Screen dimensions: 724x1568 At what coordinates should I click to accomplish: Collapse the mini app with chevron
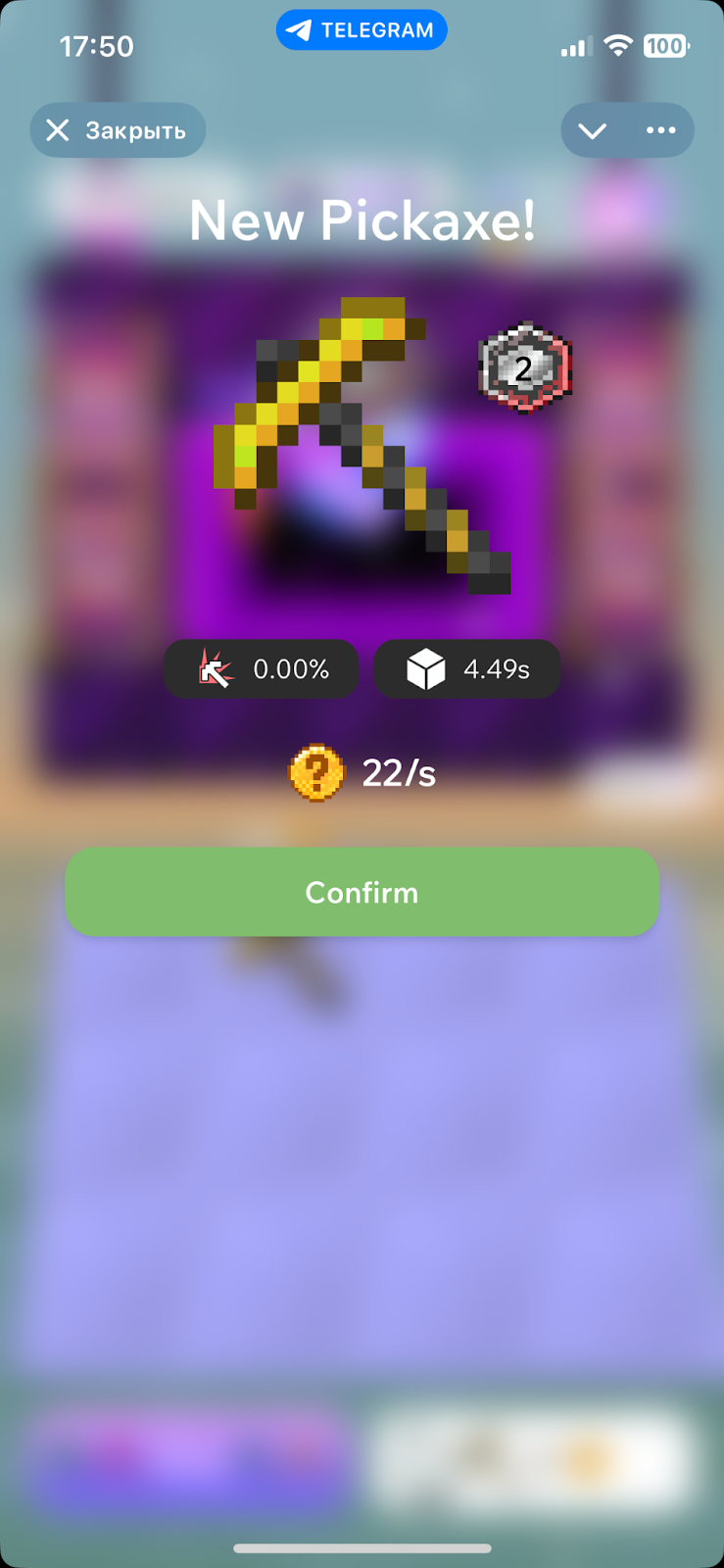pyautogui.click(x=592, y=130)
